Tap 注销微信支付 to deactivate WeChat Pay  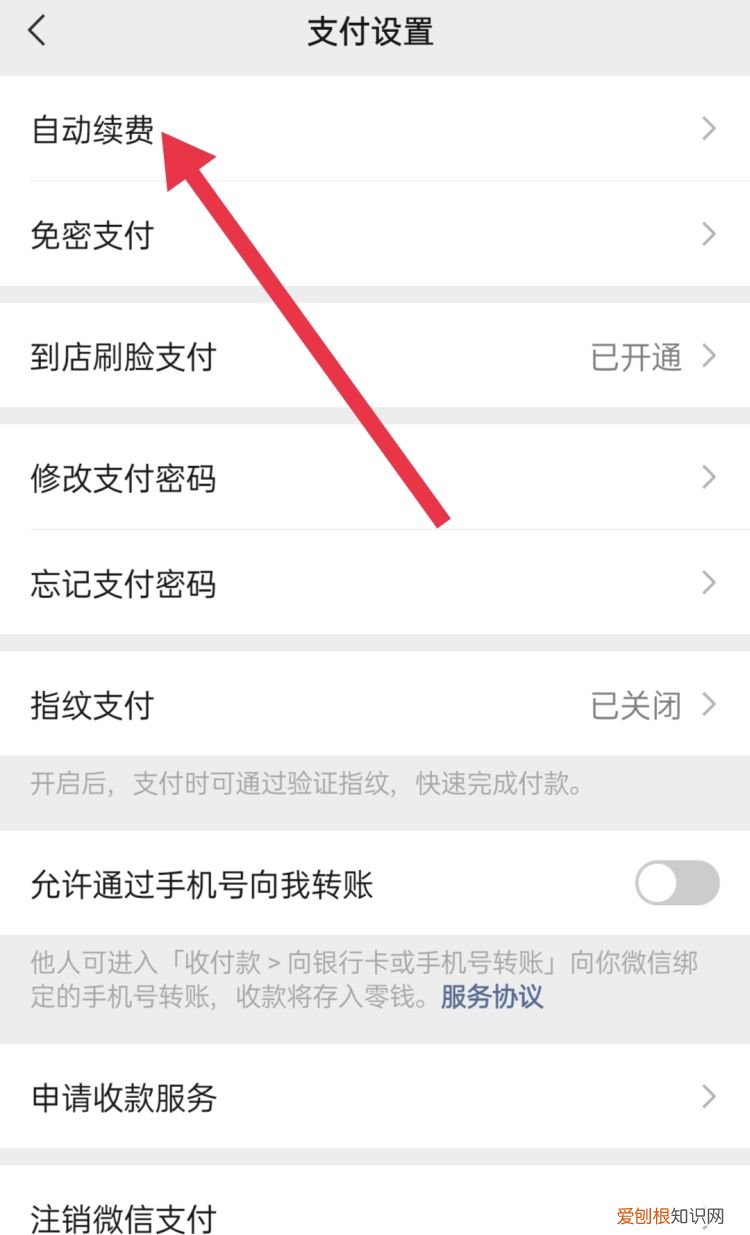124,1220
